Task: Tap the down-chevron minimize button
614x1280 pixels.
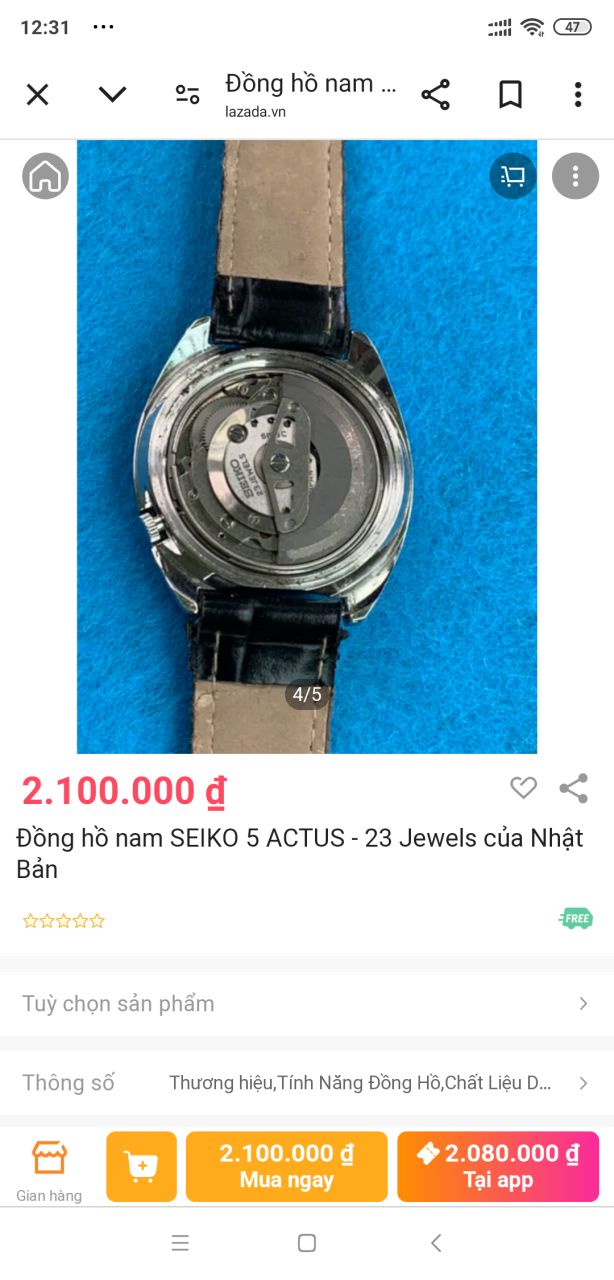Action: tap(112, 95)
